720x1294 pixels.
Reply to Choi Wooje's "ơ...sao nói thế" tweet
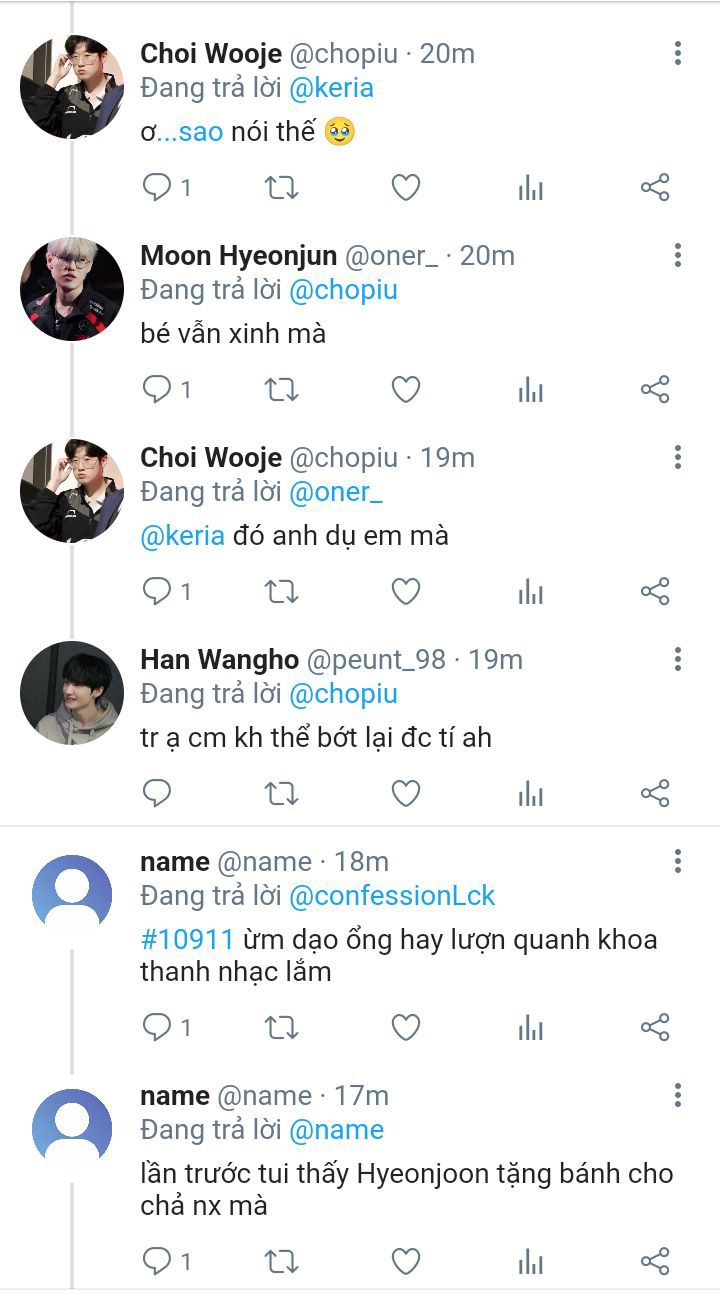(x=157, y=188)
